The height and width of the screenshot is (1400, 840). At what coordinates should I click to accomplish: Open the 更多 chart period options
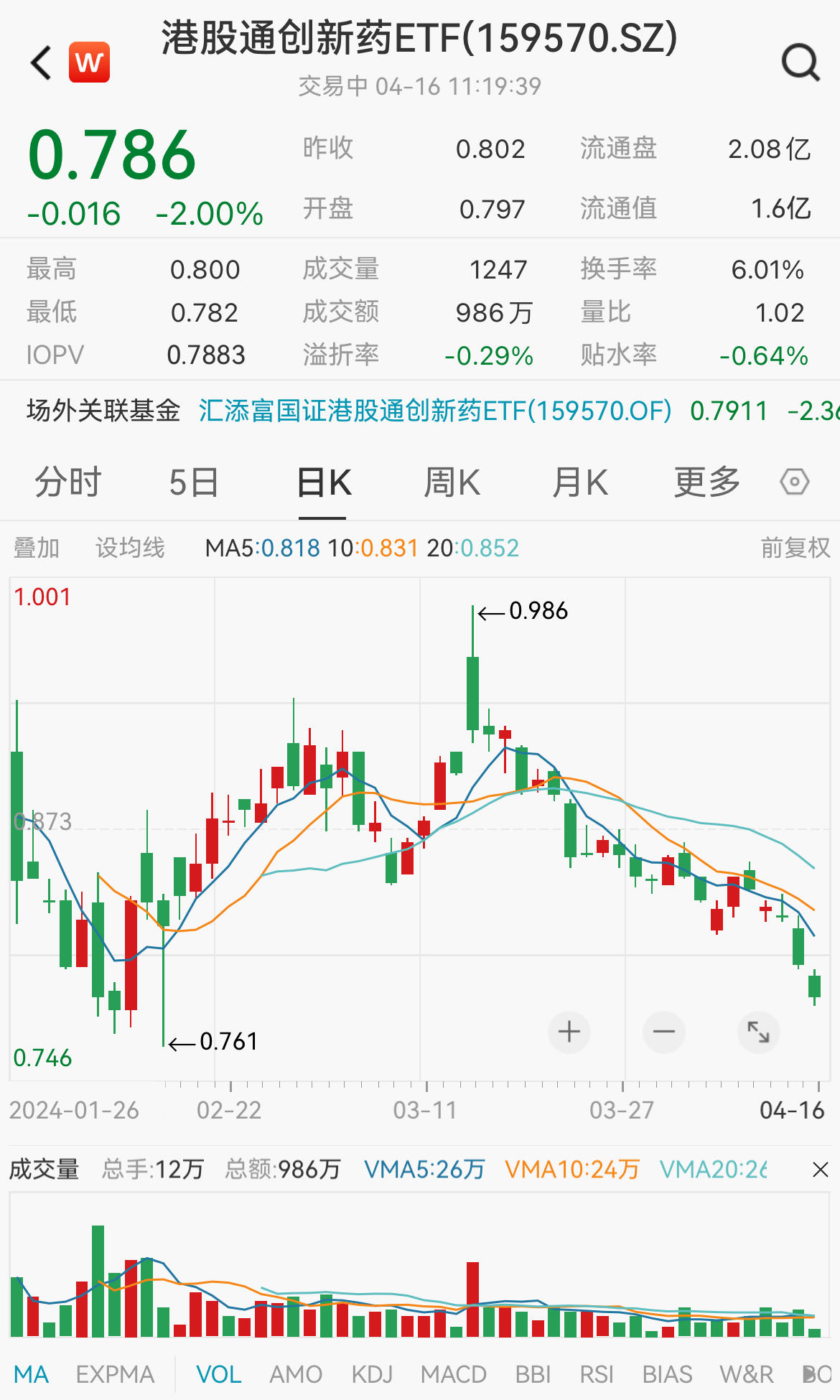coord(706,482)
